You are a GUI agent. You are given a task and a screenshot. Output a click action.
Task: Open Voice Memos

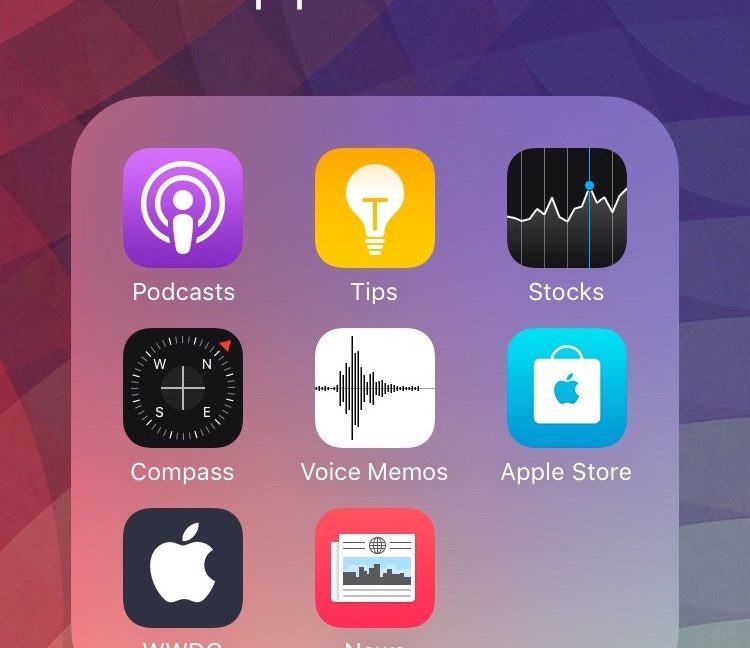pyautogui.click(x=375, y=388)
